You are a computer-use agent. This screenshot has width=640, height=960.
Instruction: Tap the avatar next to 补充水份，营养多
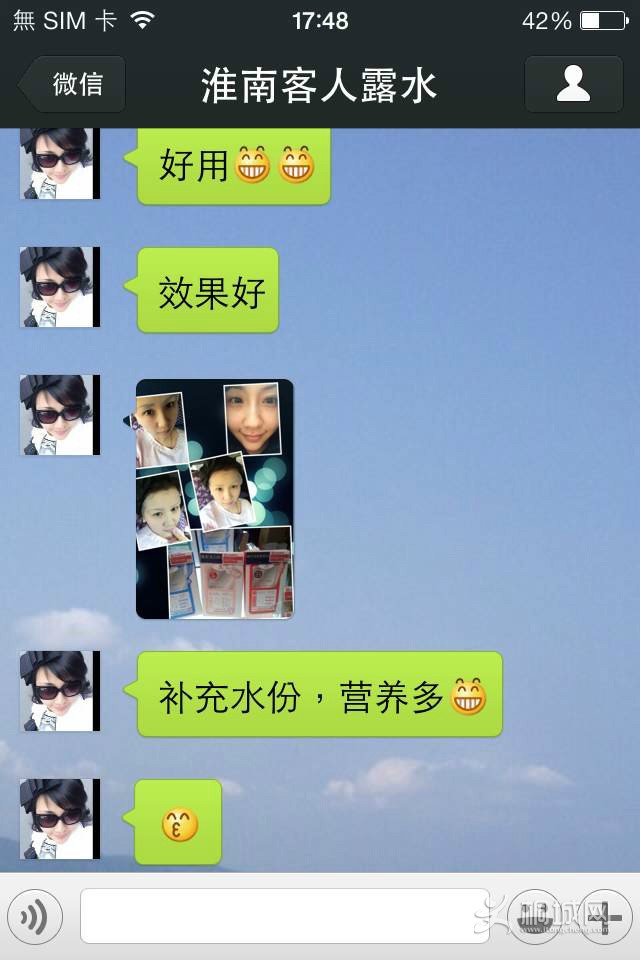[x=60, y=692]
